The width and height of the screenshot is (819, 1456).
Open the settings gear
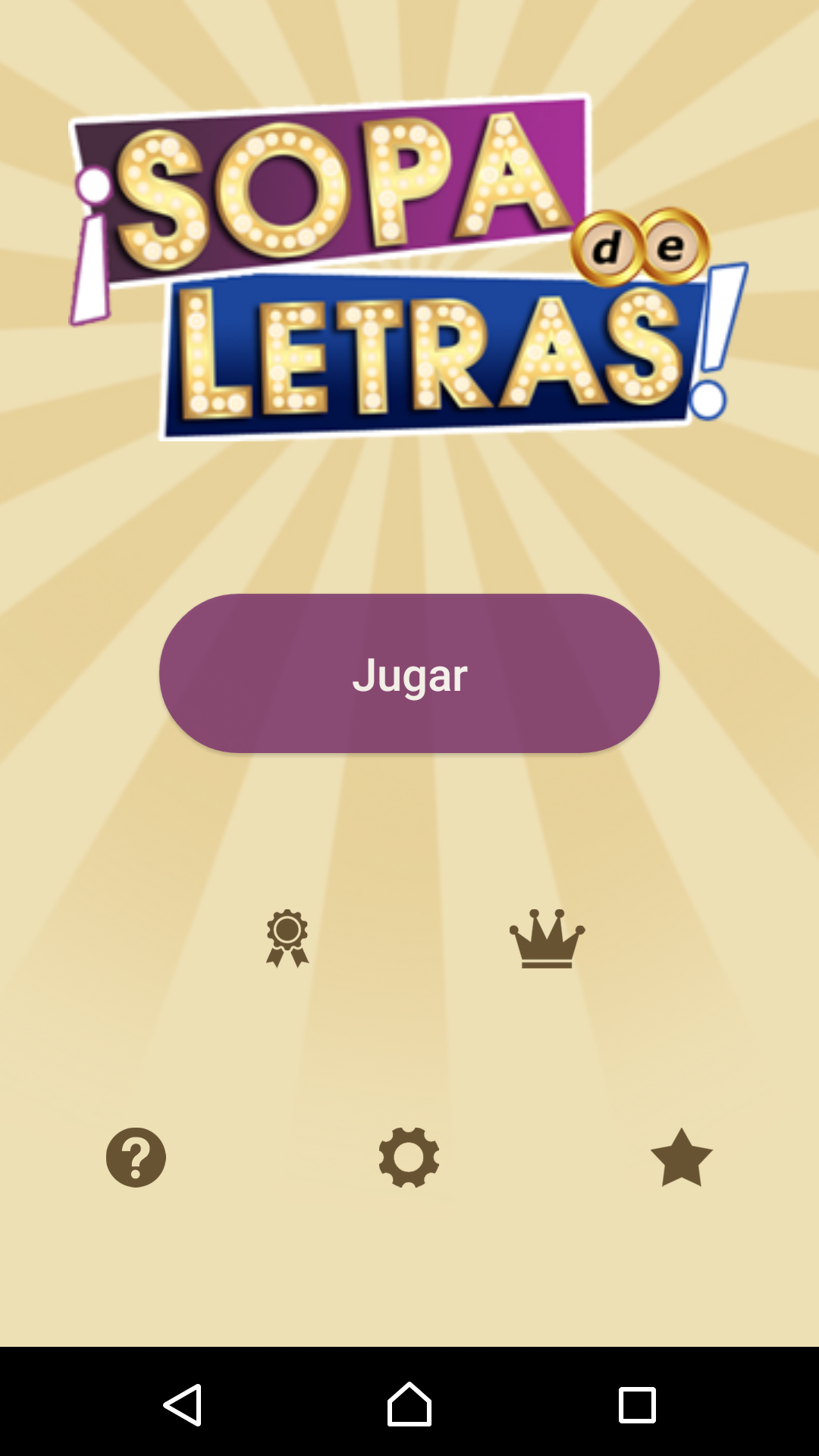tap(409, 1157)
